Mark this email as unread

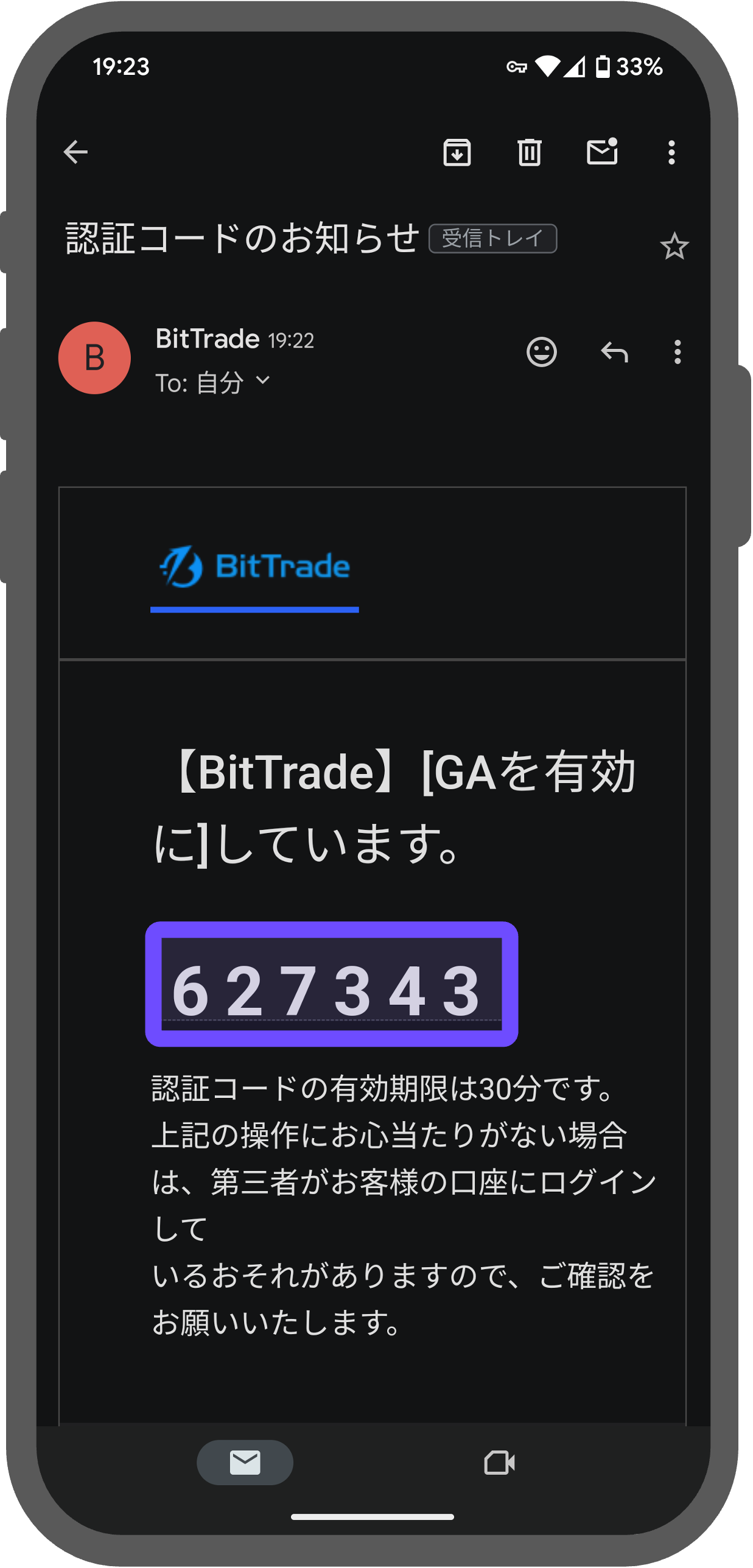pyautogui.click(x=602, y=151)
